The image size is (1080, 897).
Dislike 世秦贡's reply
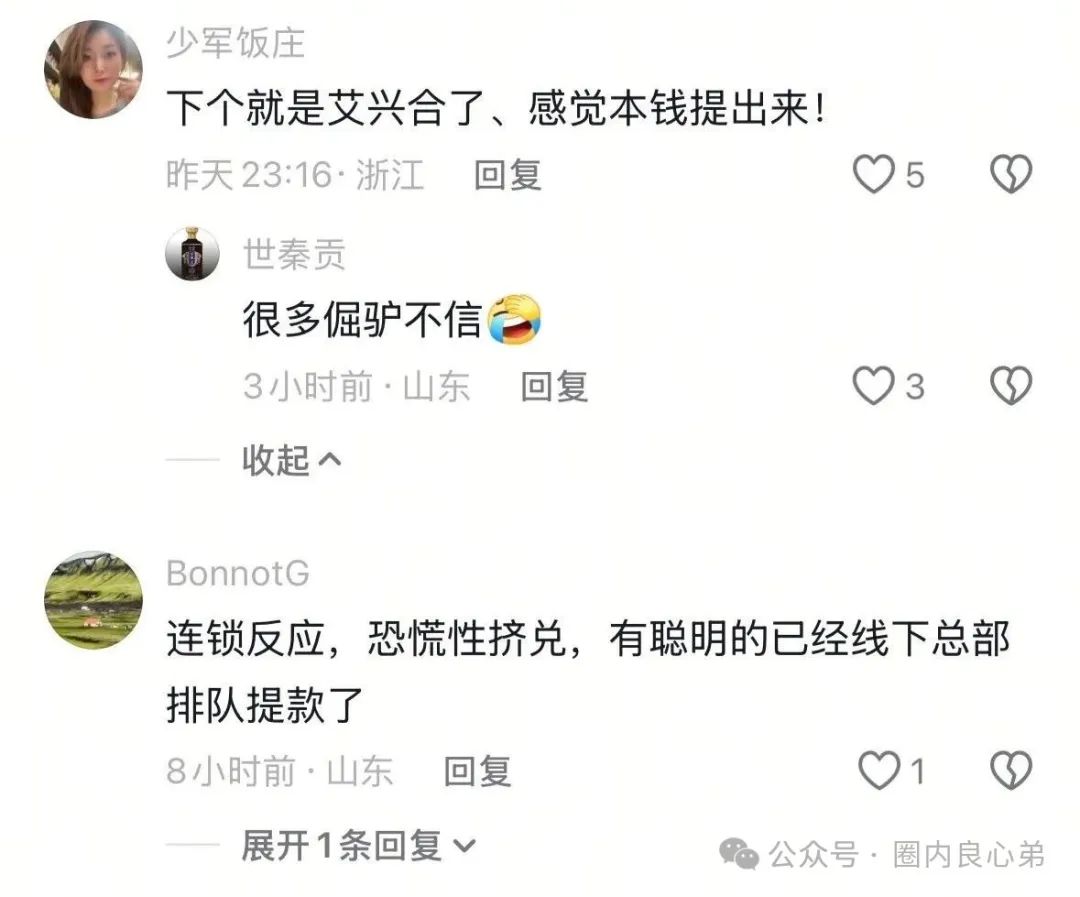[x=1010, y=386]
